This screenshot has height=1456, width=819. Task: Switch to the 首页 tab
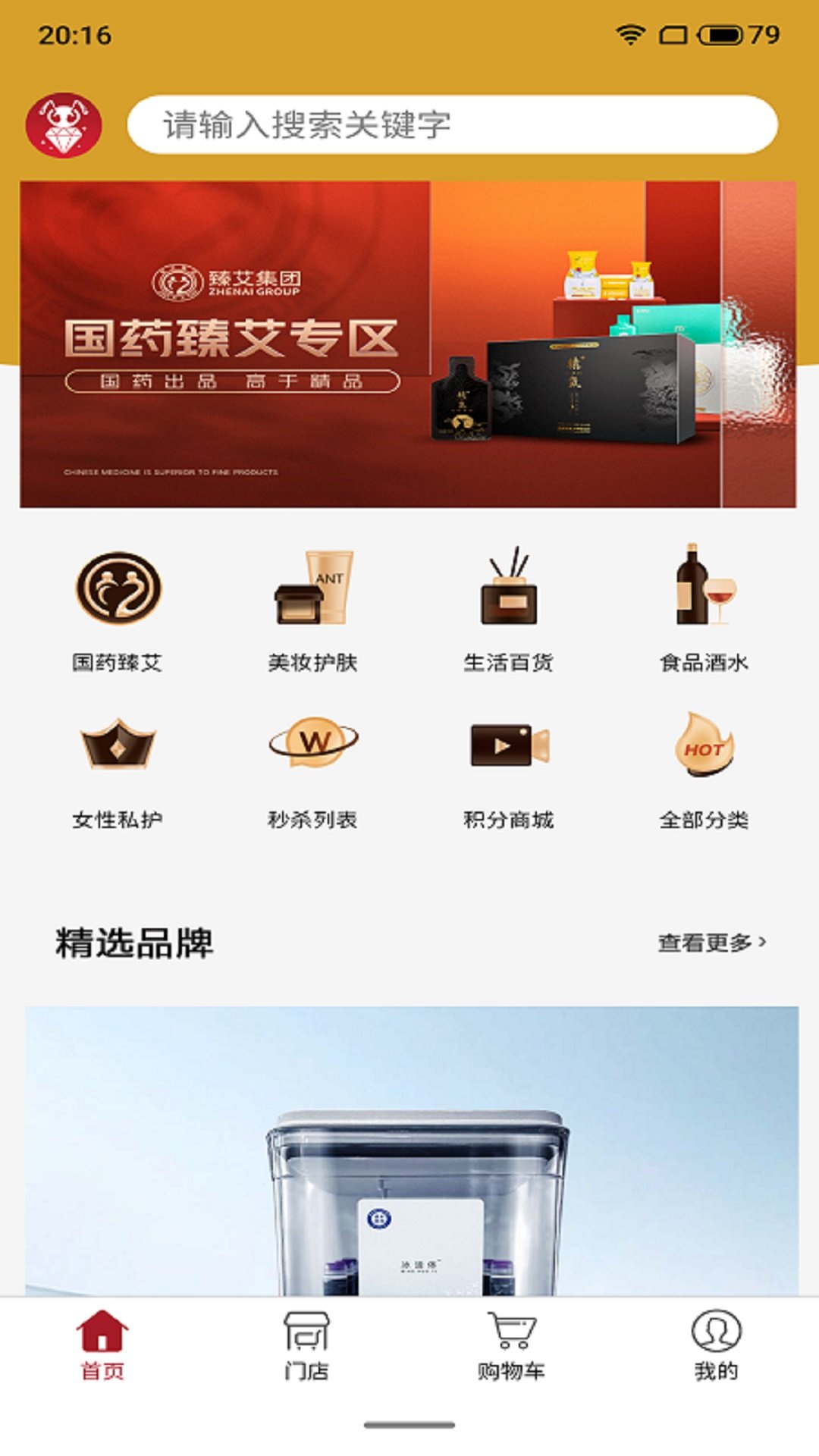click(102, 1345)
